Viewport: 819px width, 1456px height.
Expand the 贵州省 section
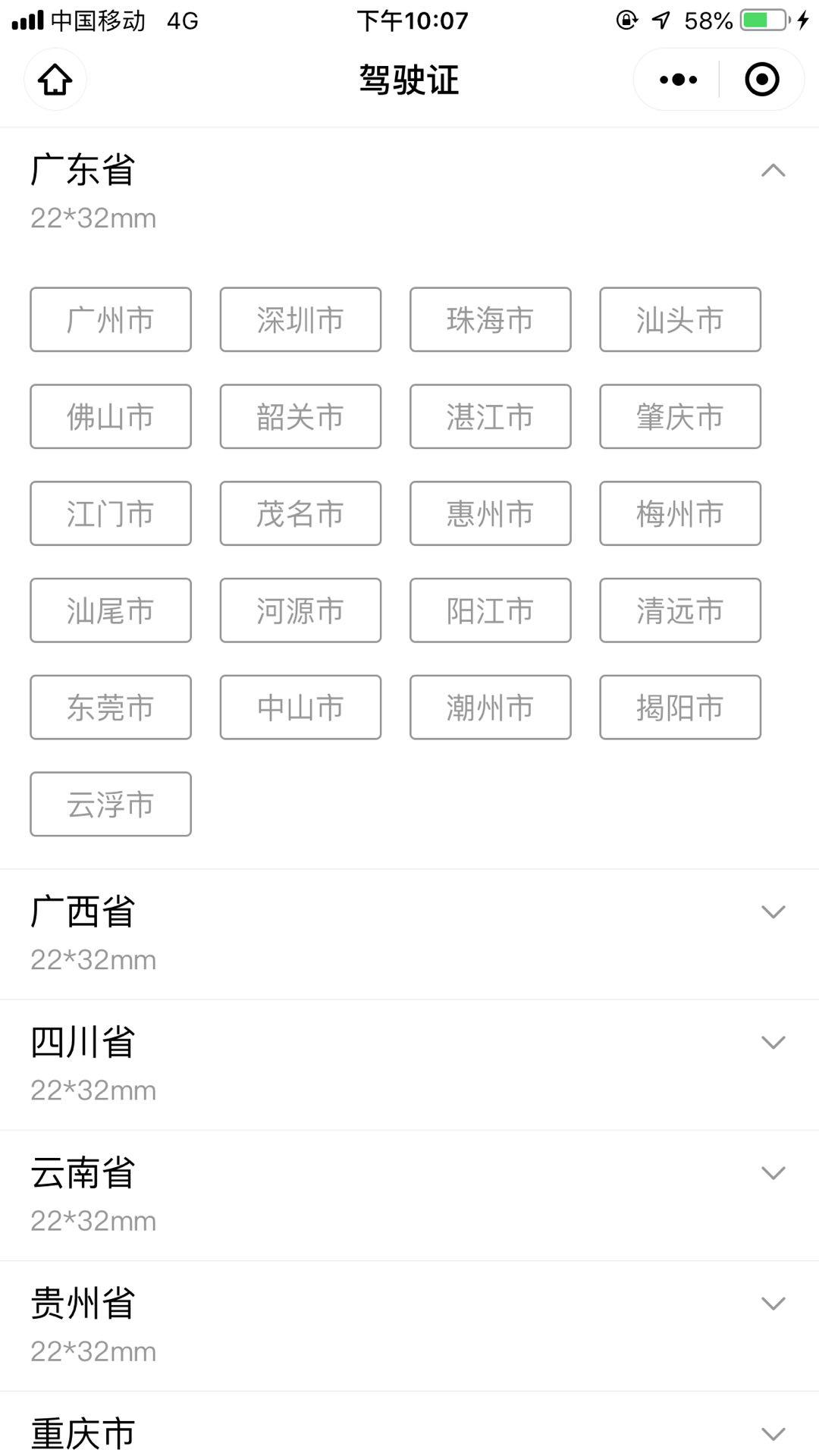773,1304
